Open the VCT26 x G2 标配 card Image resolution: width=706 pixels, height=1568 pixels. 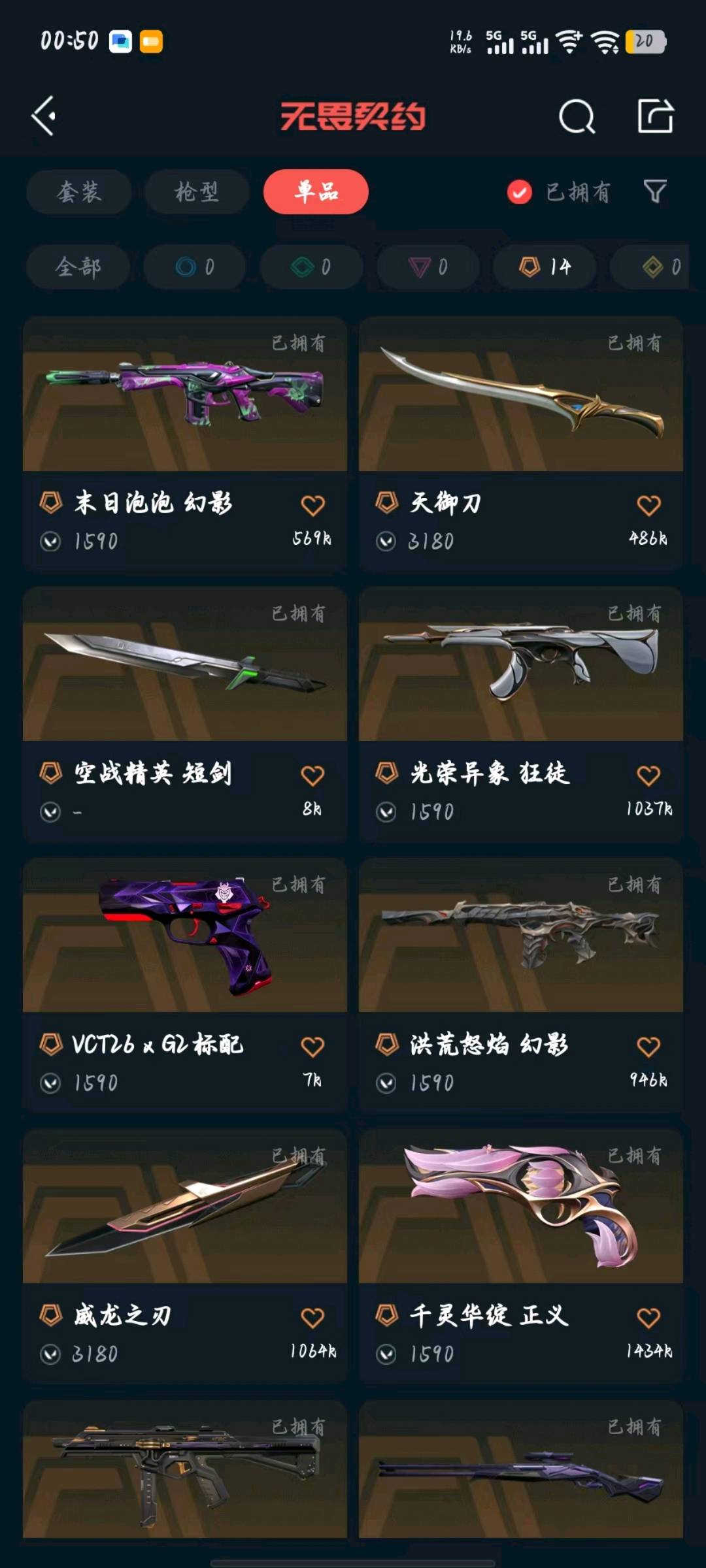pyautogui.click(x=185, y=986)
